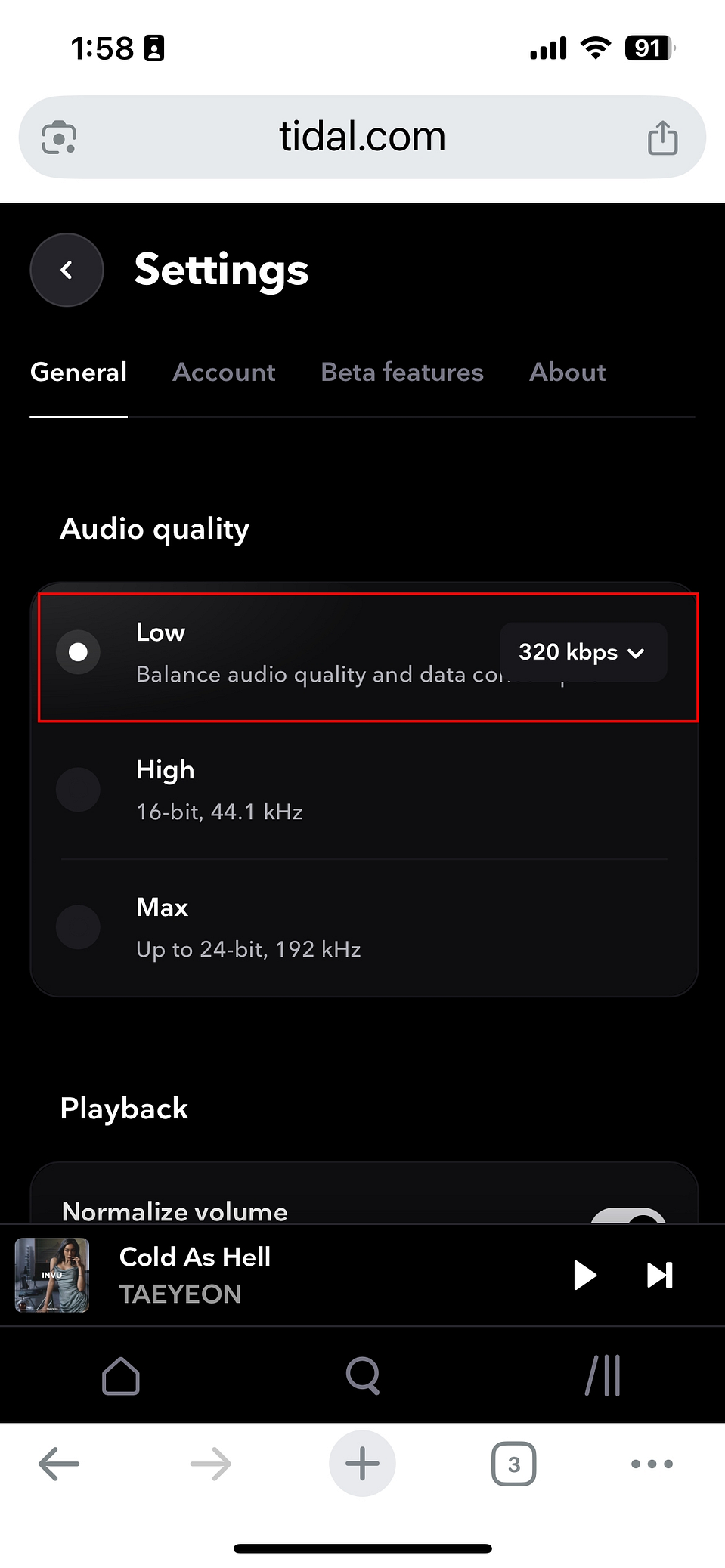
Task: Open the Cold As Hell album cover
Action: [x=52, y=1276]
